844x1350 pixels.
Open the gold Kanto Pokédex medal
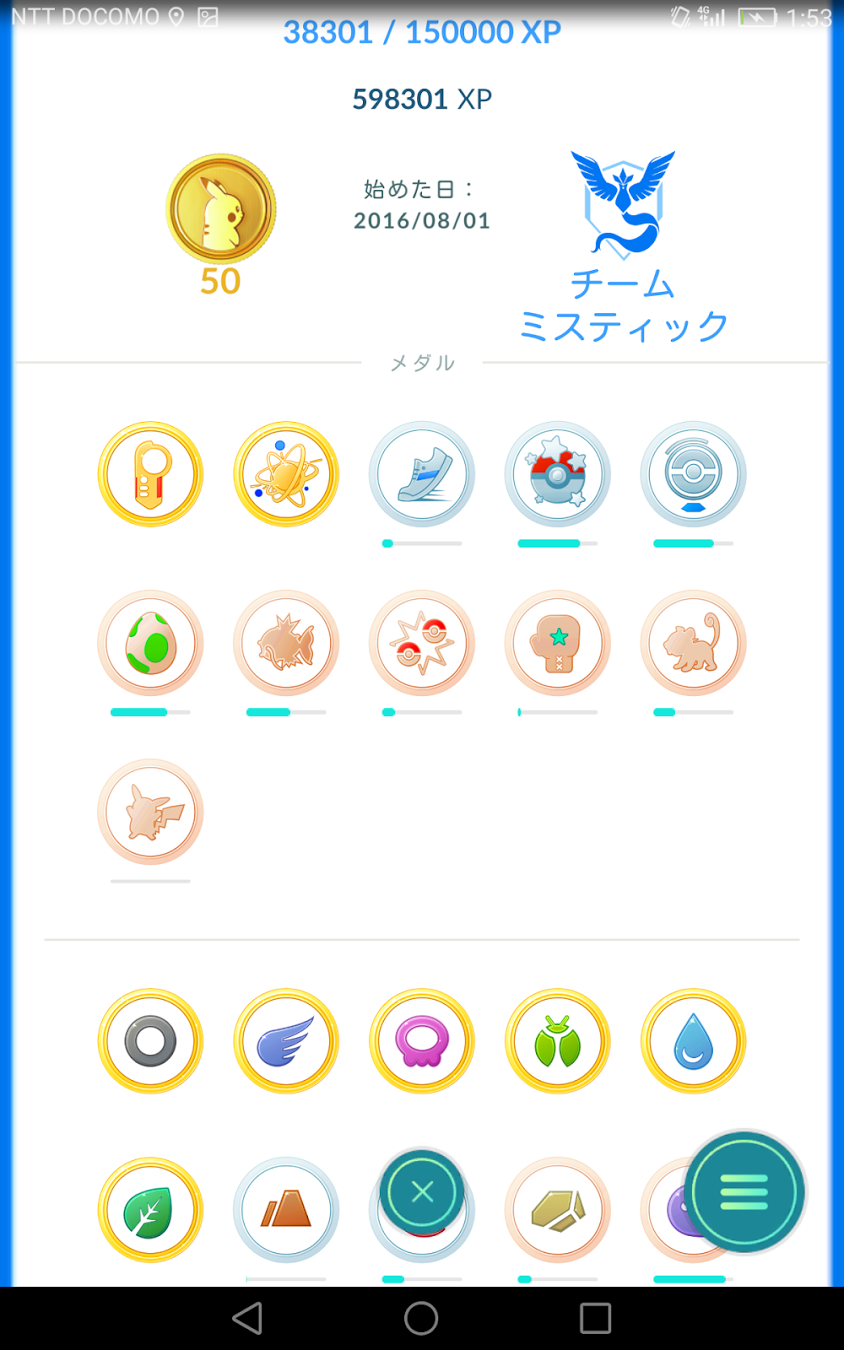(x=150, y=474)
